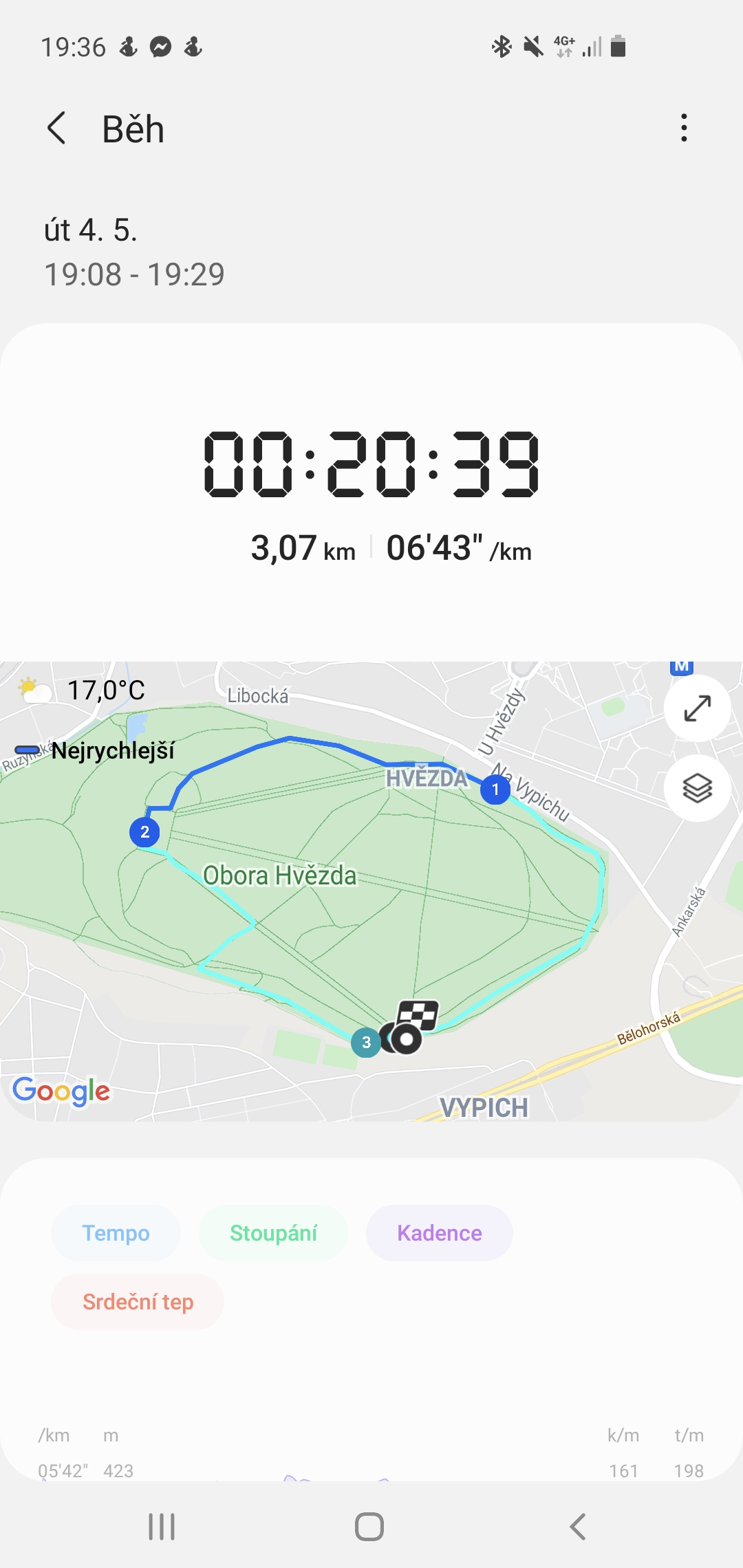This screenshot has width=743, height=1568.
Task: Tap kilometer marker 1 on route
Action: pos(495,790)
